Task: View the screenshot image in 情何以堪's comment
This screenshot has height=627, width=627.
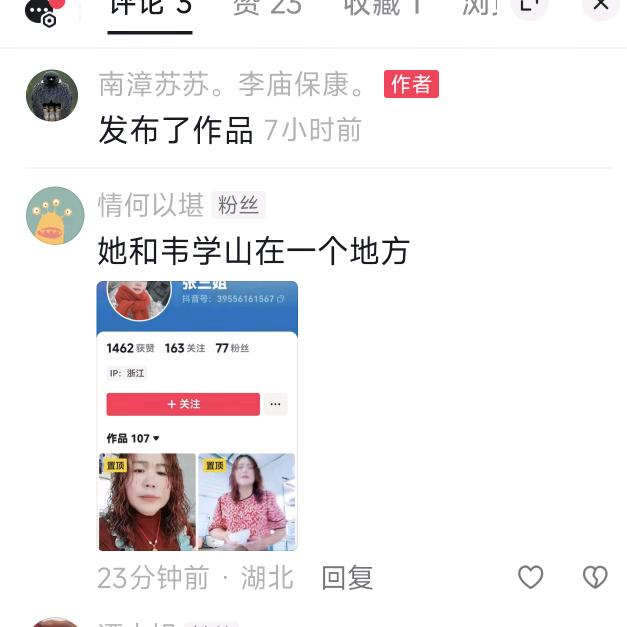Action: pyautogui.click(x=197, y=416)
